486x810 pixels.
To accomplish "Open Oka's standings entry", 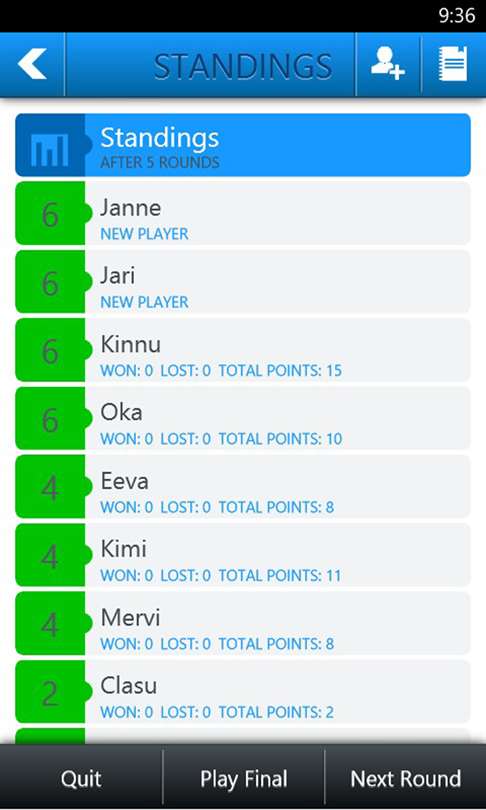I will click(x=243, y=418).
